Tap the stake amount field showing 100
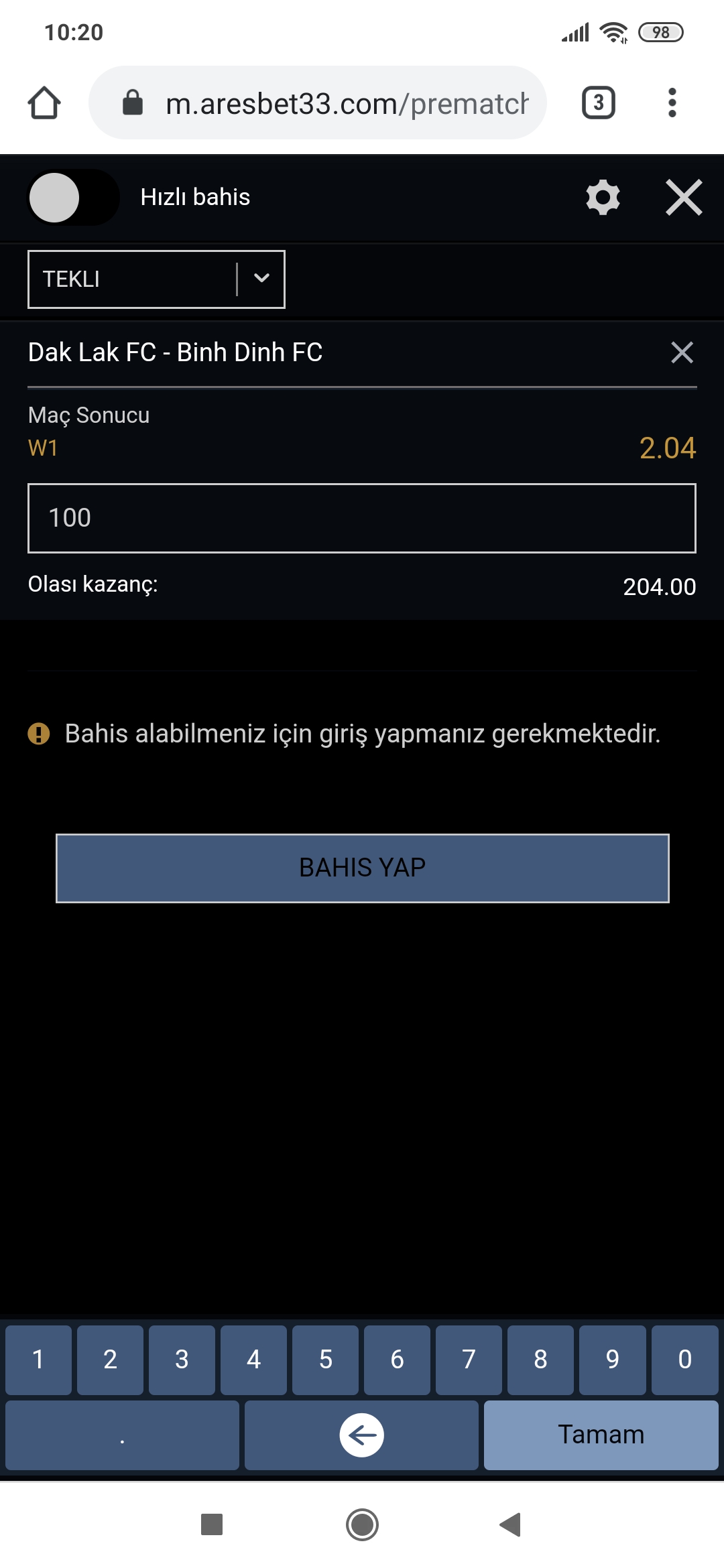This screenshot has height=1568, width=724. point(362,518)
